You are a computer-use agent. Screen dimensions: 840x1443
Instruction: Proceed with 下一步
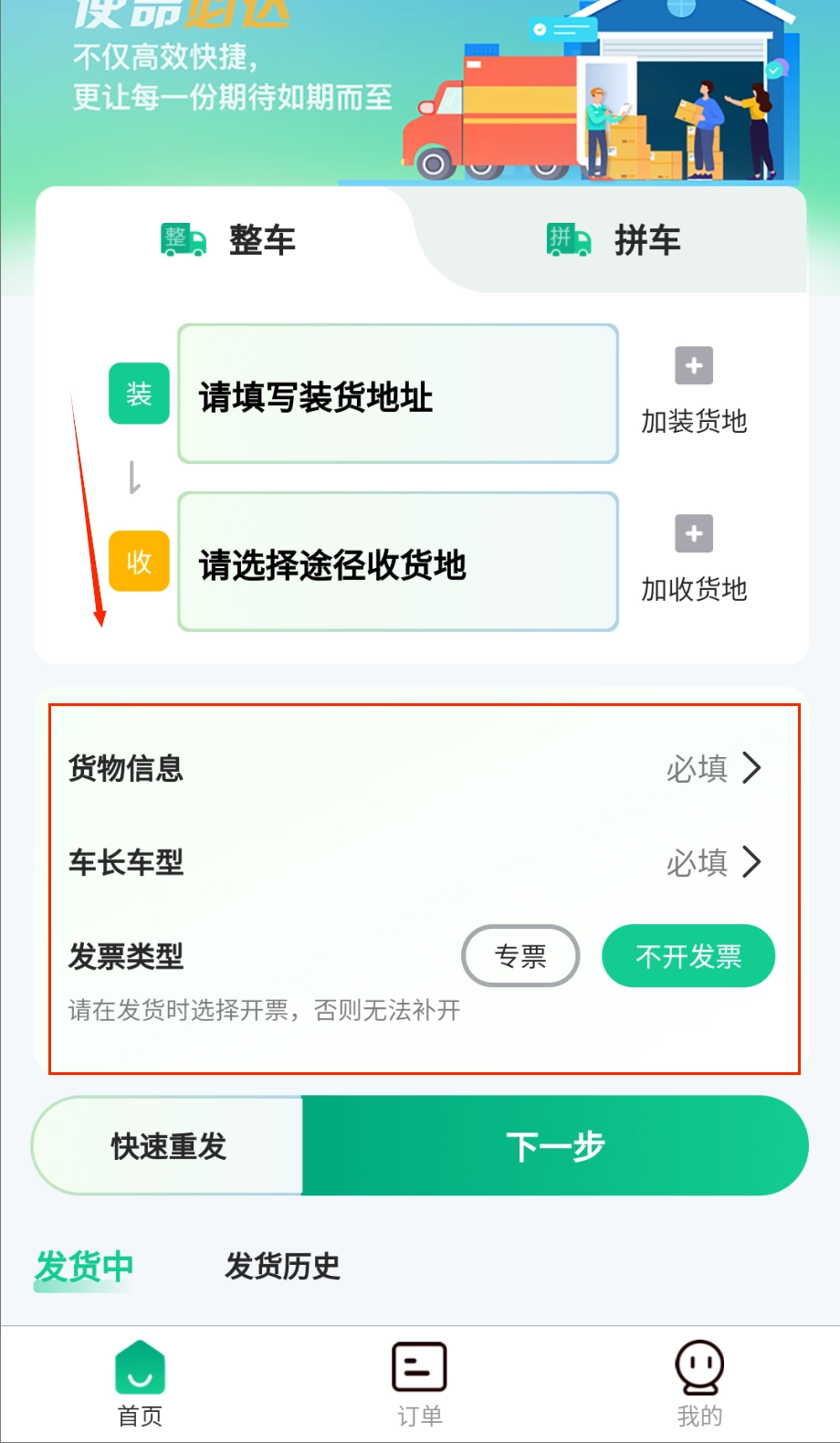555,1146
